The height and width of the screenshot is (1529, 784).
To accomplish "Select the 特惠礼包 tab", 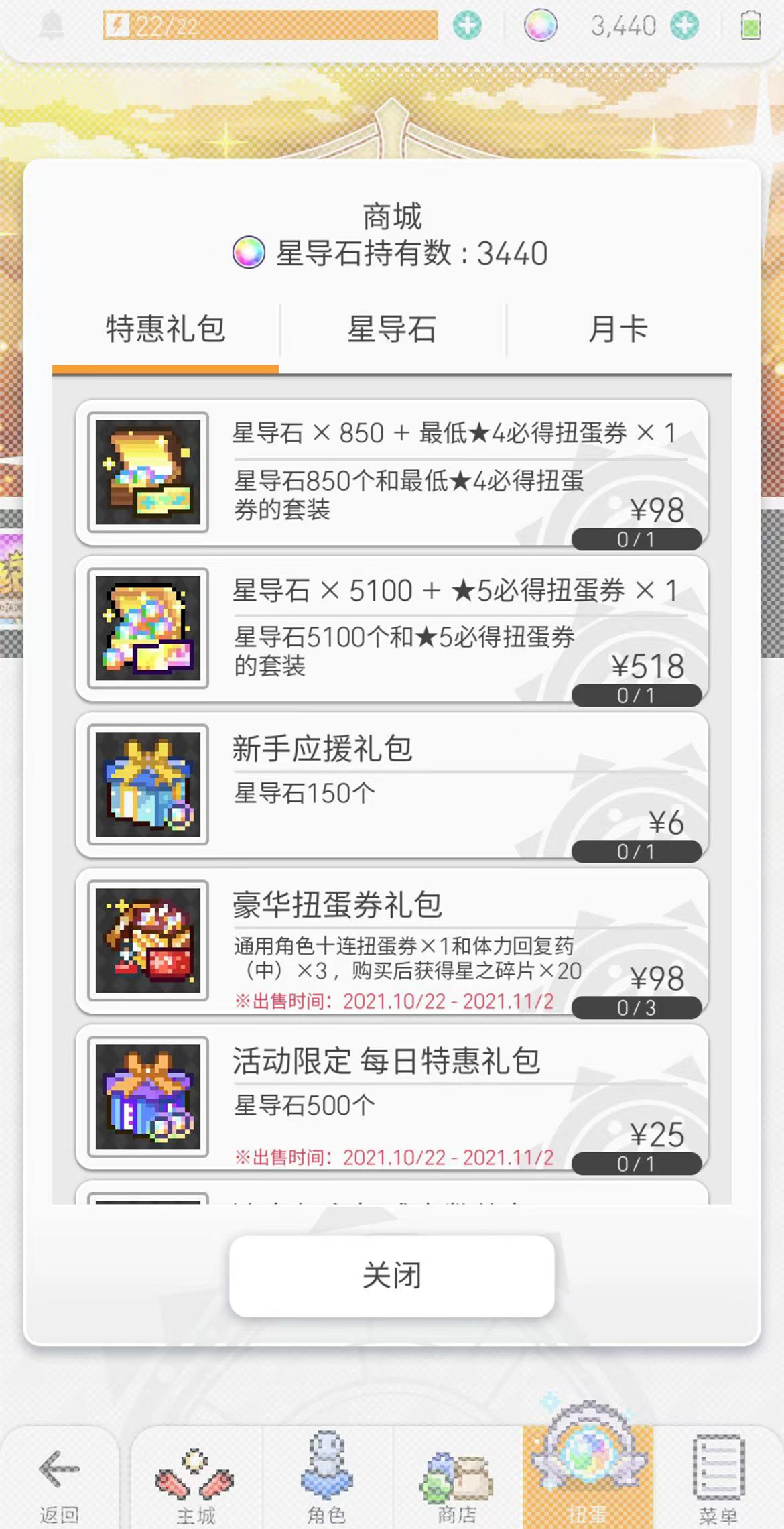I will [x=166, y=330].
